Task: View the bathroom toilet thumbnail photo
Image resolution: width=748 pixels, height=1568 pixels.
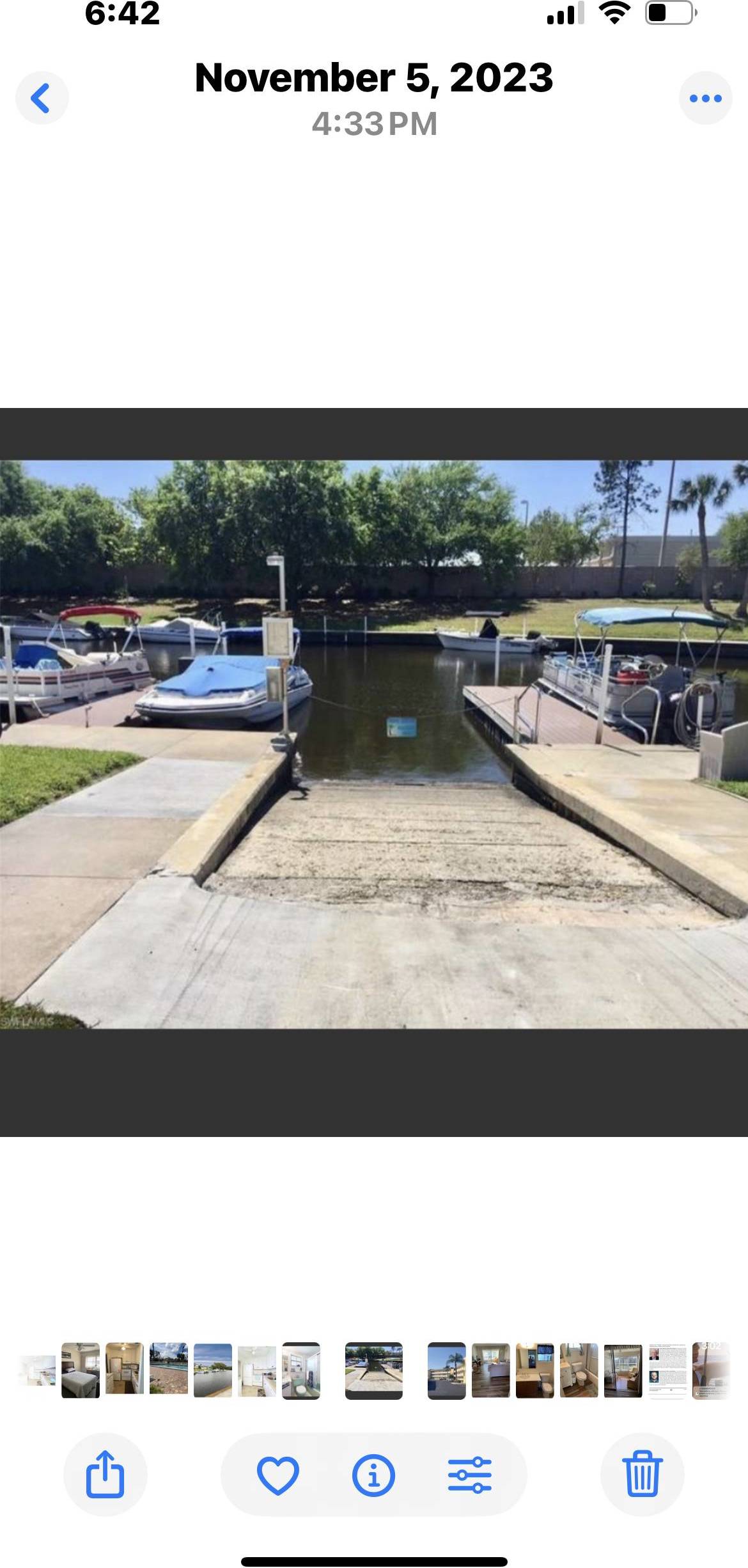Action: 579,1370
